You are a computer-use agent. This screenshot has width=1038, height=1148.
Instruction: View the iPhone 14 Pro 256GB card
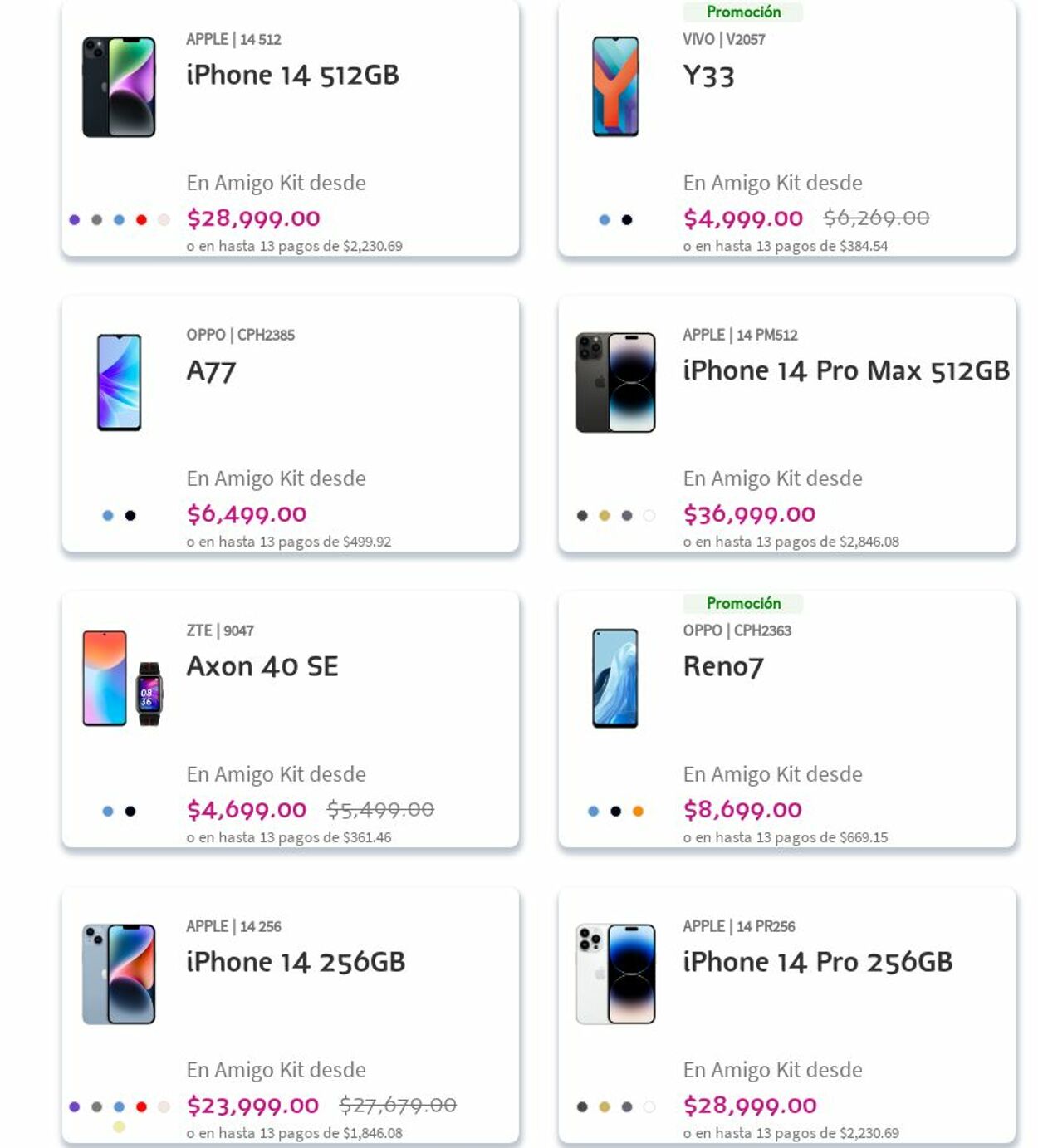(x=817, y=963)
